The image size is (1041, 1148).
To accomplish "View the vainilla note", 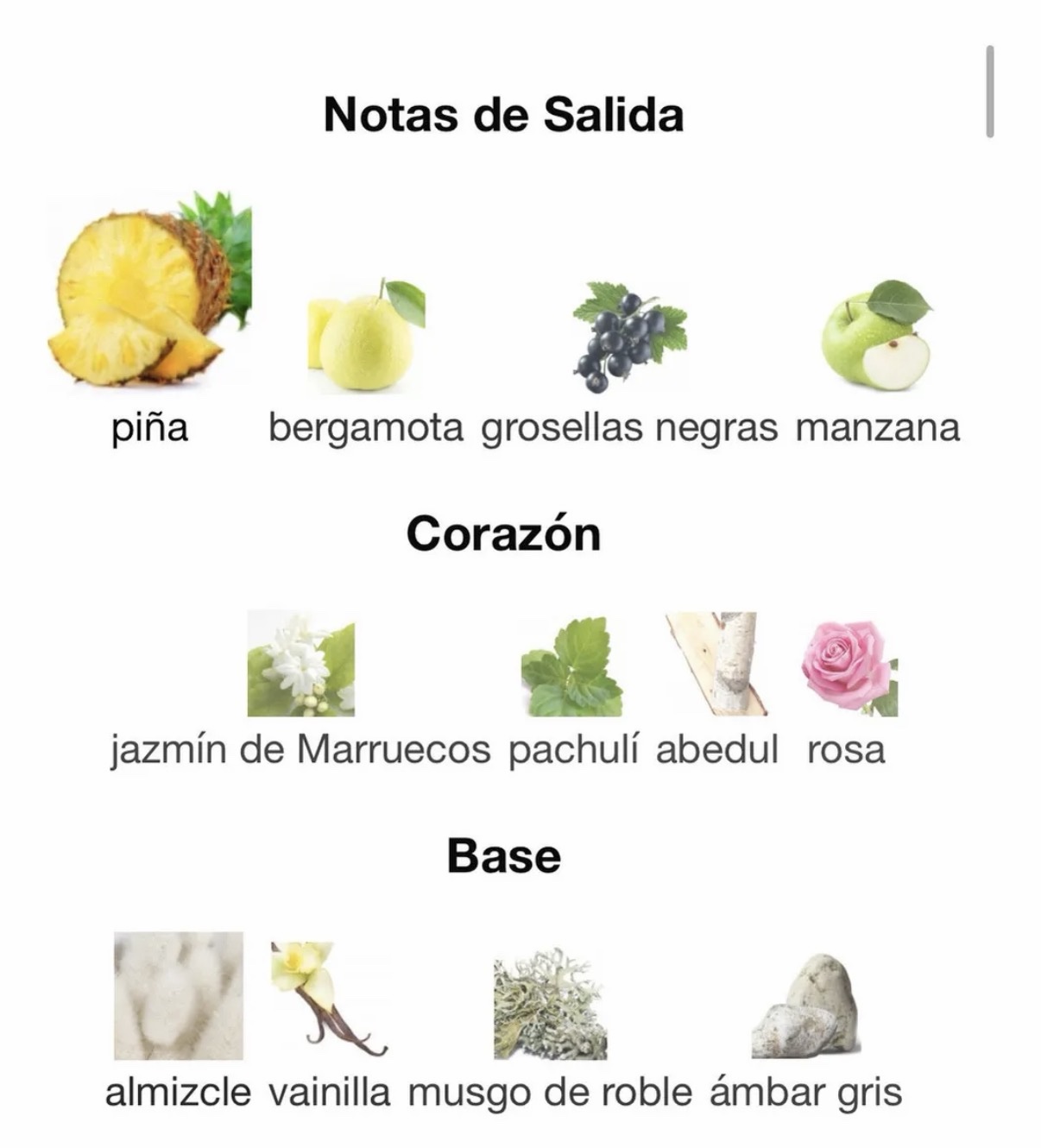I will [329, 997].
